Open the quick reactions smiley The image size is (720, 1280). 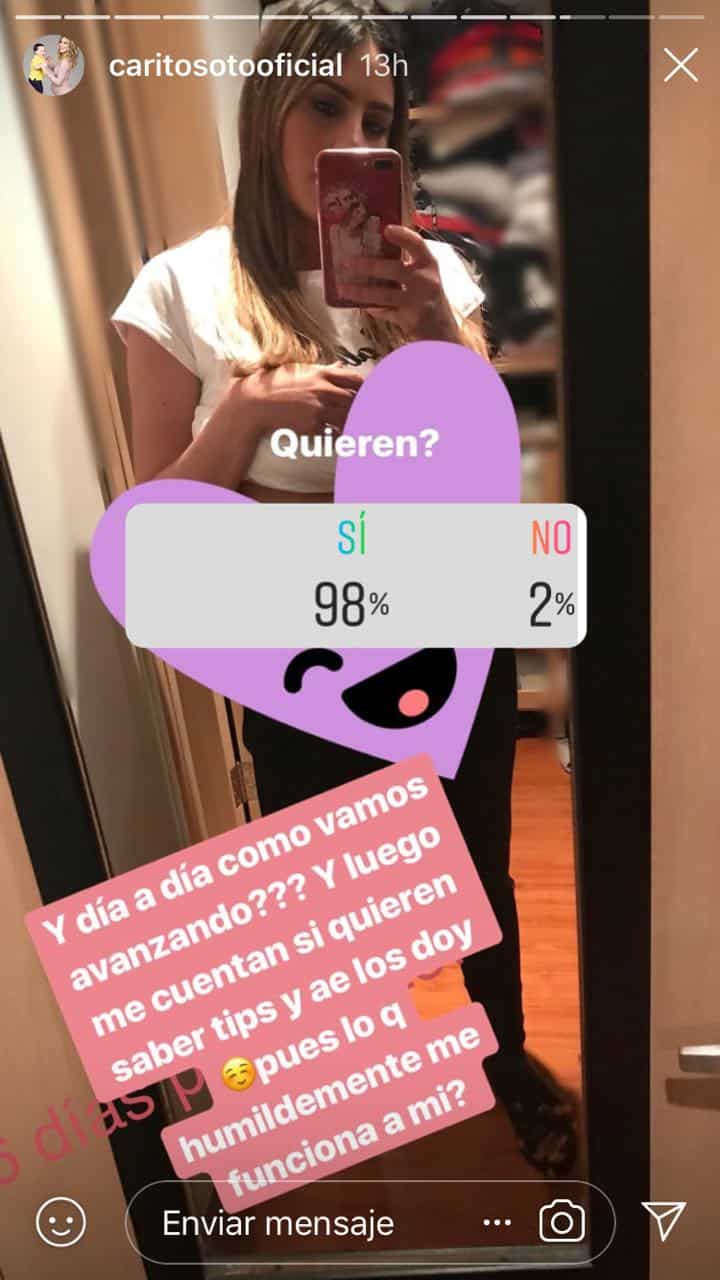60,1222
